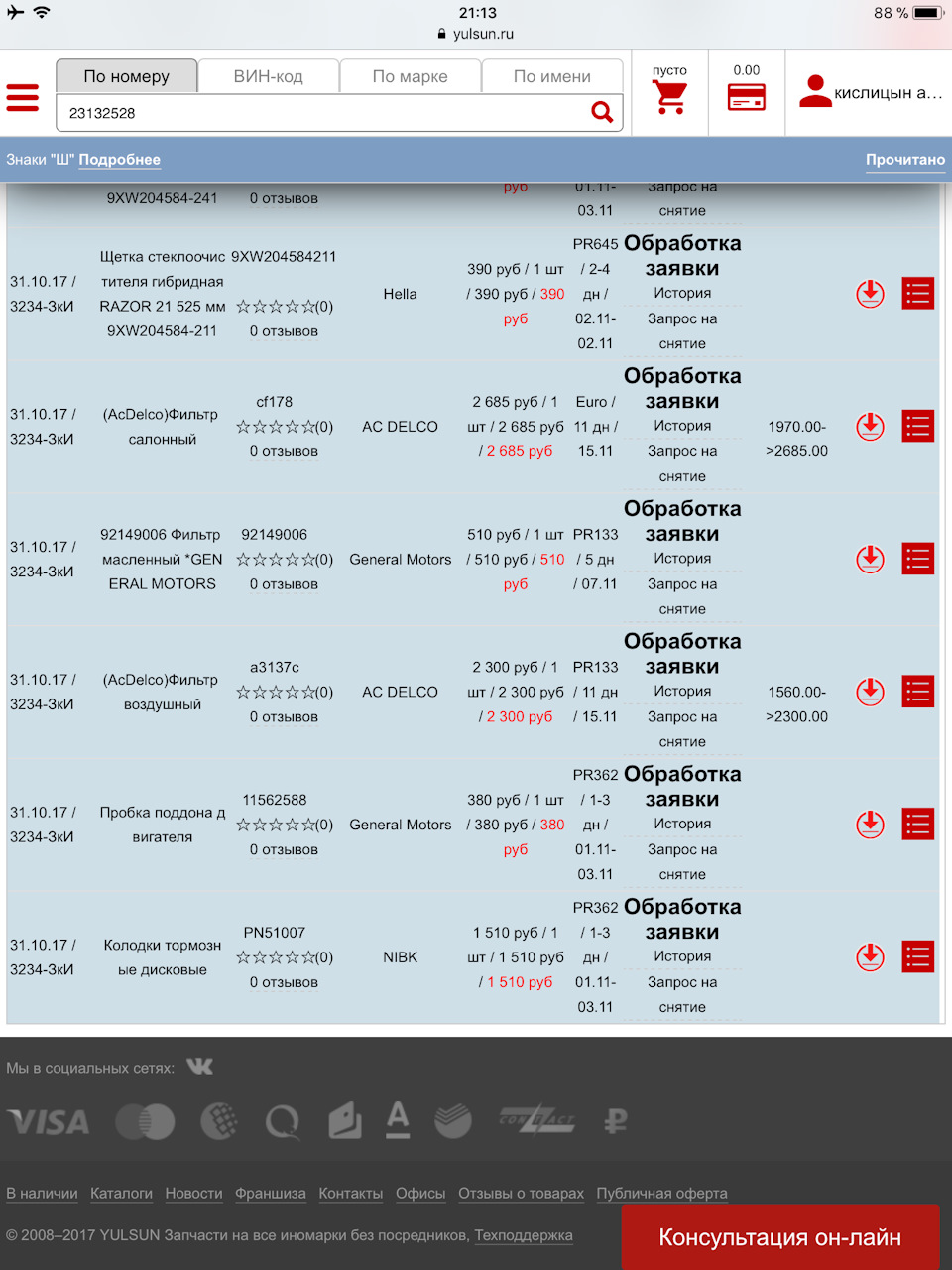Run search with the magnifier icon
The height and width of the screenshot is (1270, 952).
[602, 113]
